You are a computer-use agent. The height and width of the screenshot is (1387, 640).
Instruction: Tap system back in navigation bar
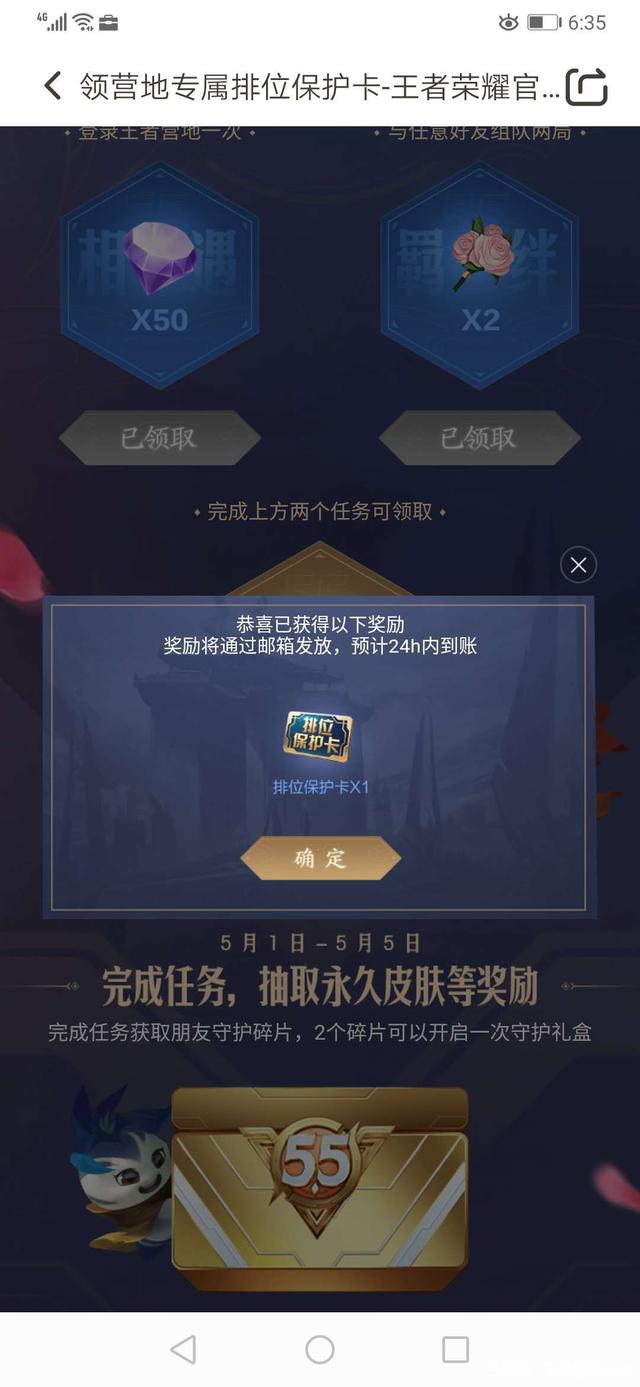point(183,1349)
